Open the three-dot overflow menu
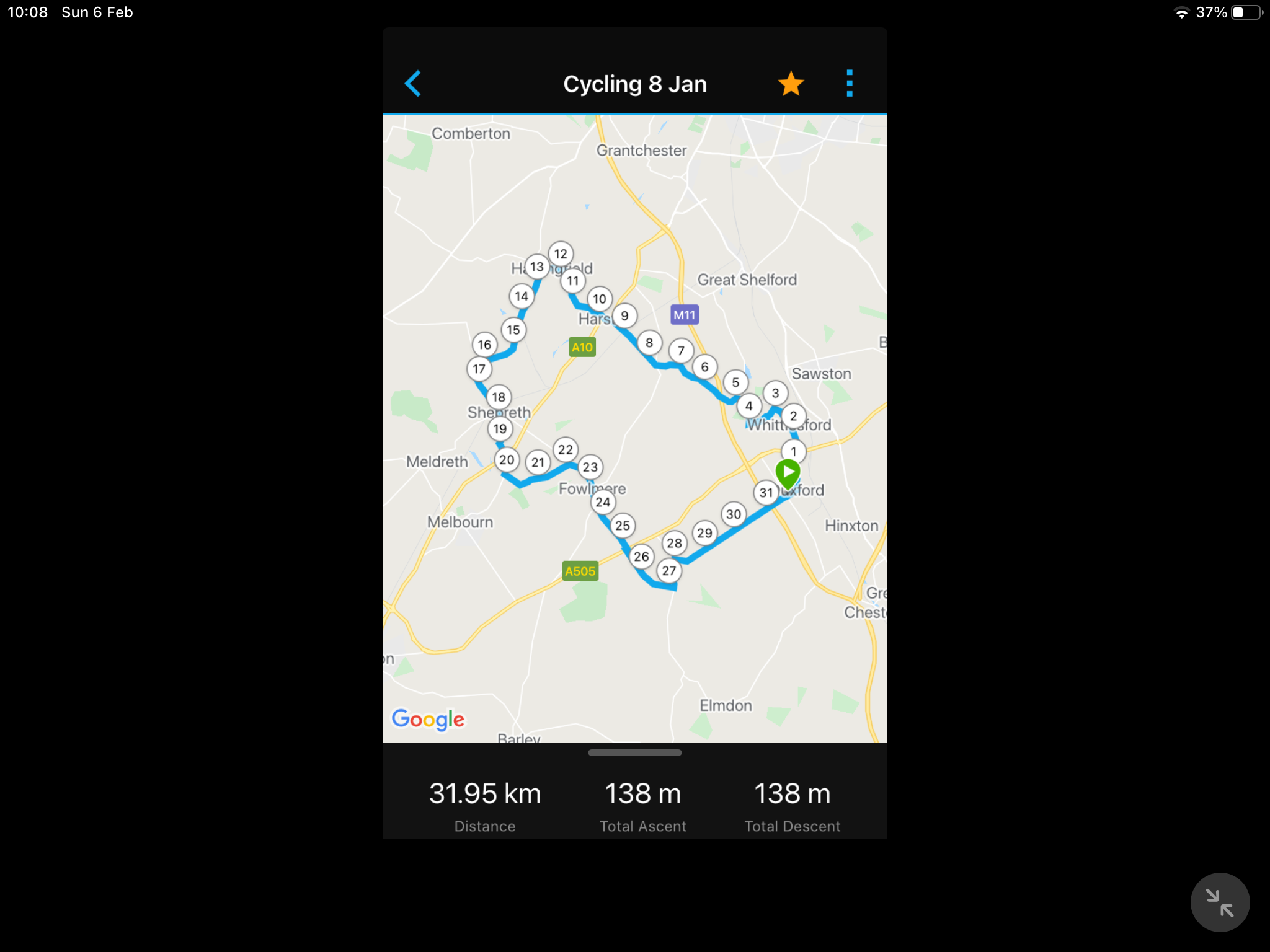This screenshot has height=952, width=1270. (850, 84)
